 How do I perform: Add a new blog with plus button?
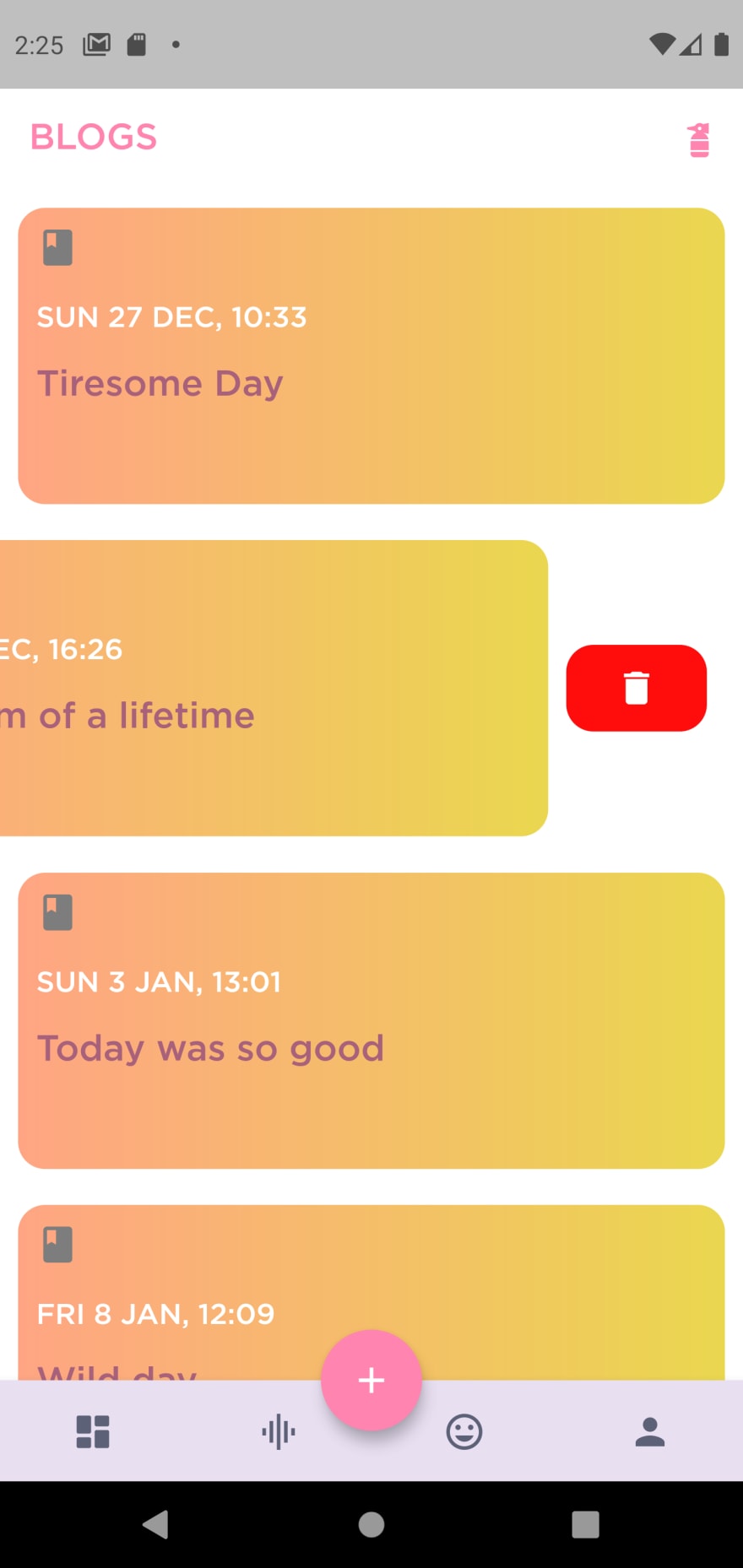(x=371, y=1381)
